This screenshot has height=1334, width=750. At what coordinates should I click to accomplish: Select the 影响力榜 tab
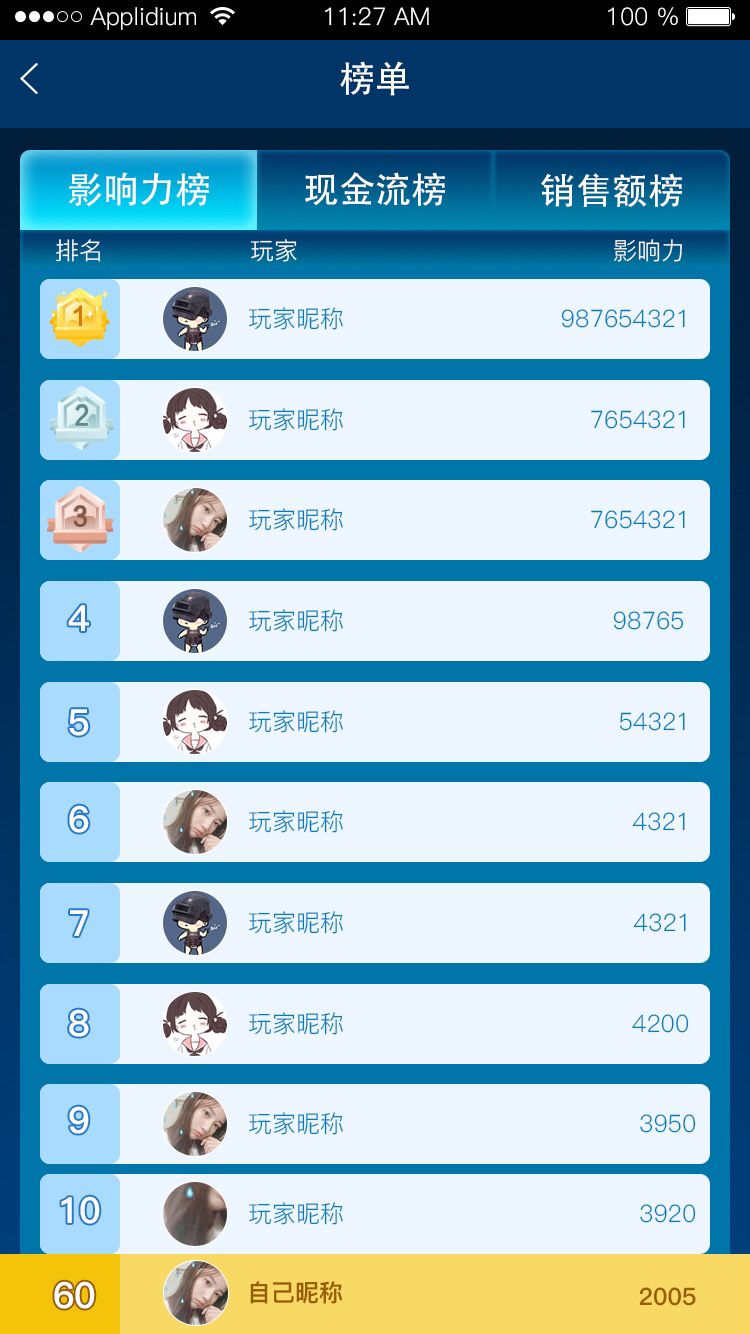(x=137, y=189)
